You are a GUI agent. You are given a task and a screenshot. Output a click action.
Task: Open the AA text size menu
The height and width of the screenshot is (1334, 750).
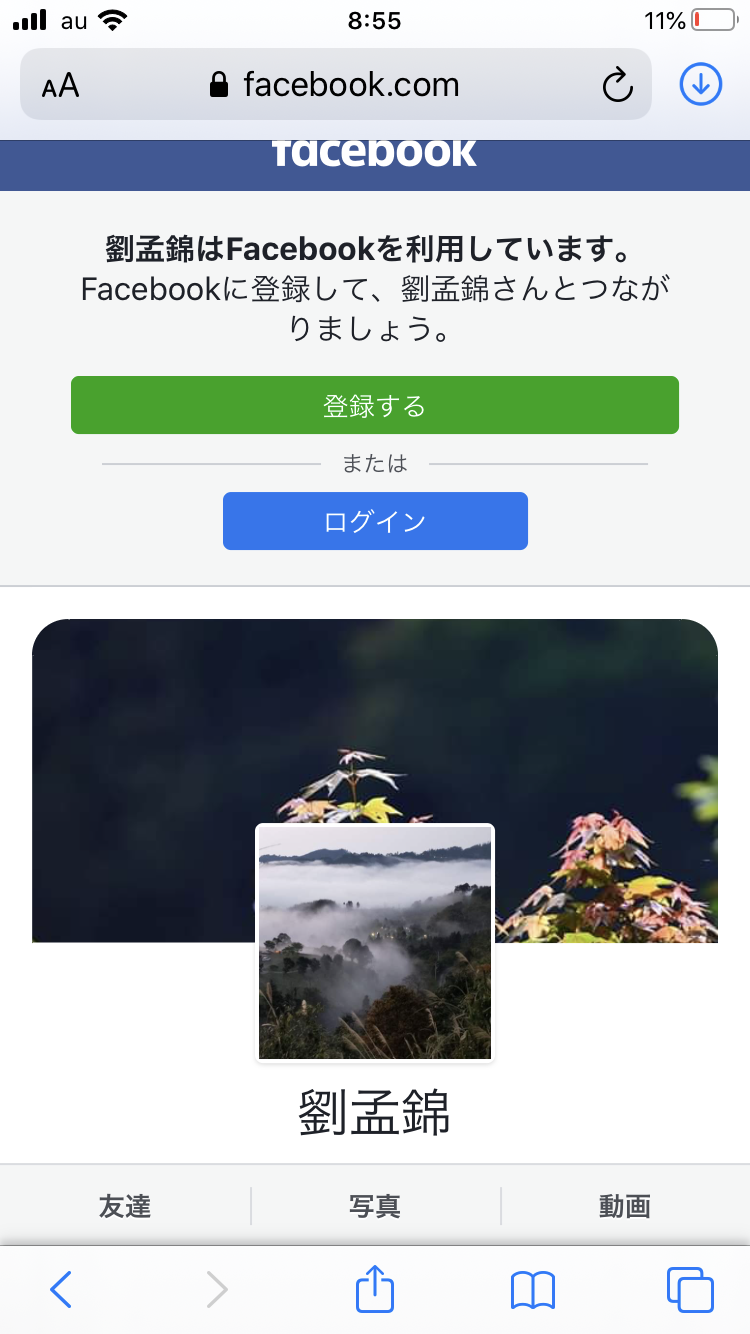(61, 85)
